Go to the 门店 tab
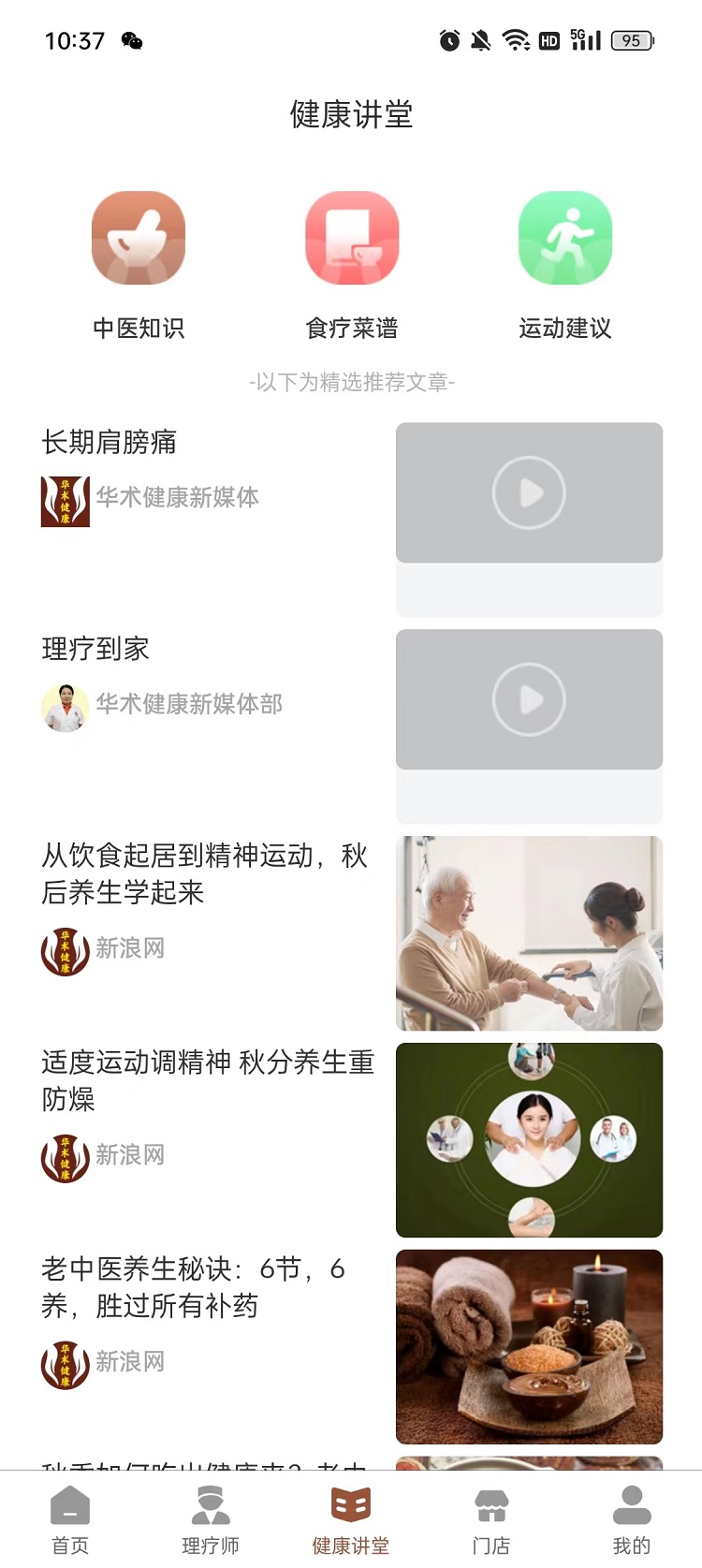The height and width of the screenshot is (1568, 702). tap(491, 1519)
